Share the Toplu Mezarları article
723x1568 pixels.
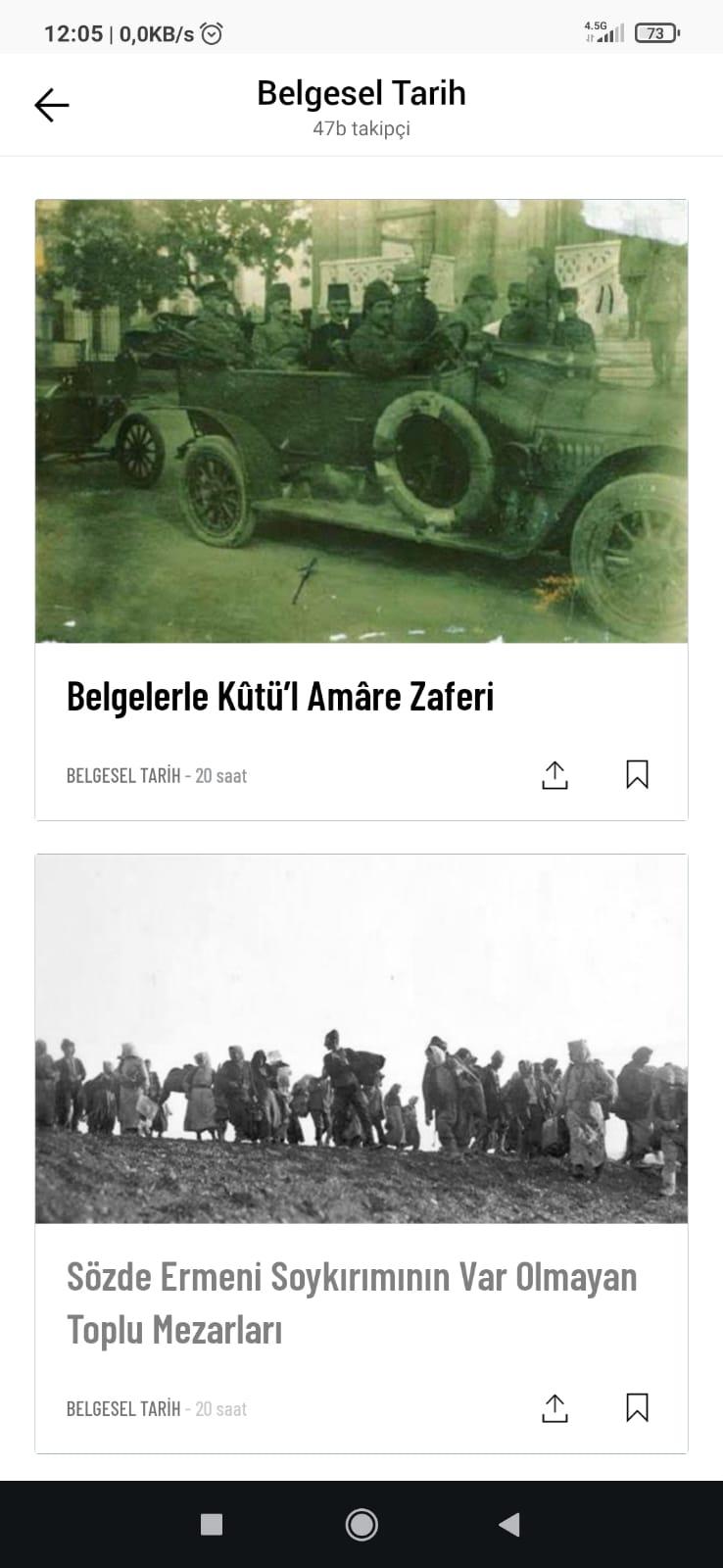coord(554,1408)
